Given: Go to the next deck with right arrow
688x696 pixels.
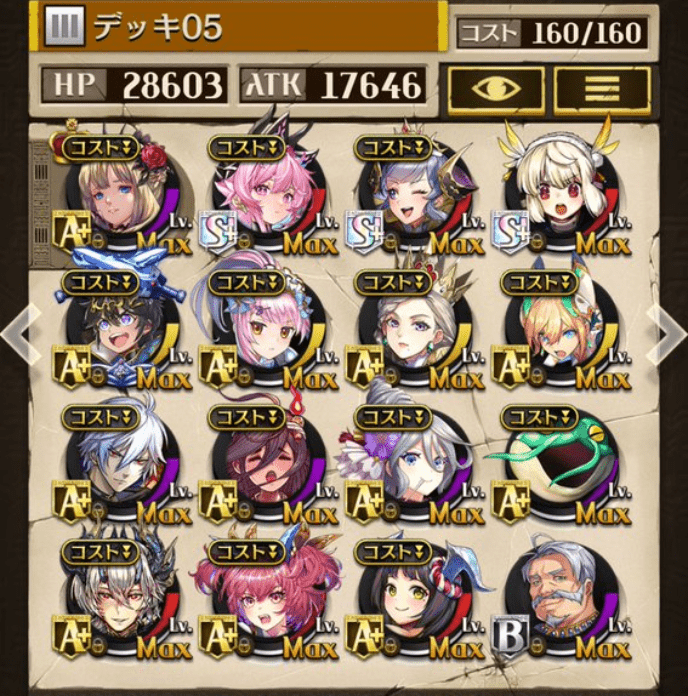Looking at the screenshot, I should [667, 337].
